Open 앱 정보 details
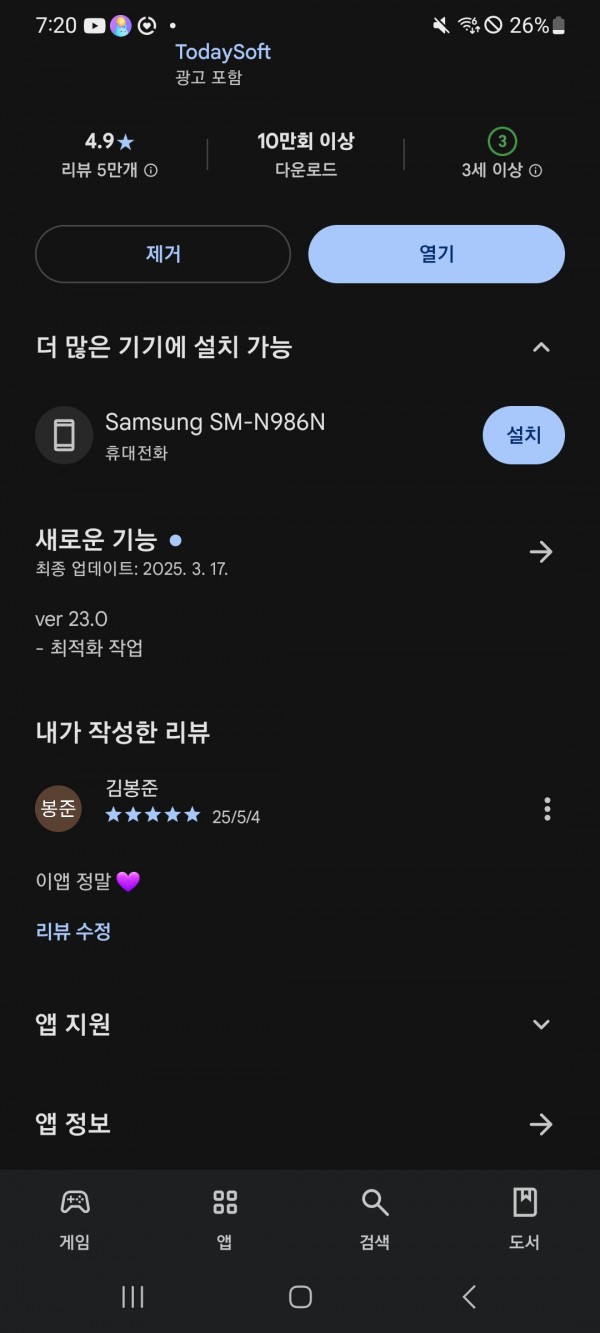Image resolution: width=600 pixels, height=1333 pixels. 541,1124
